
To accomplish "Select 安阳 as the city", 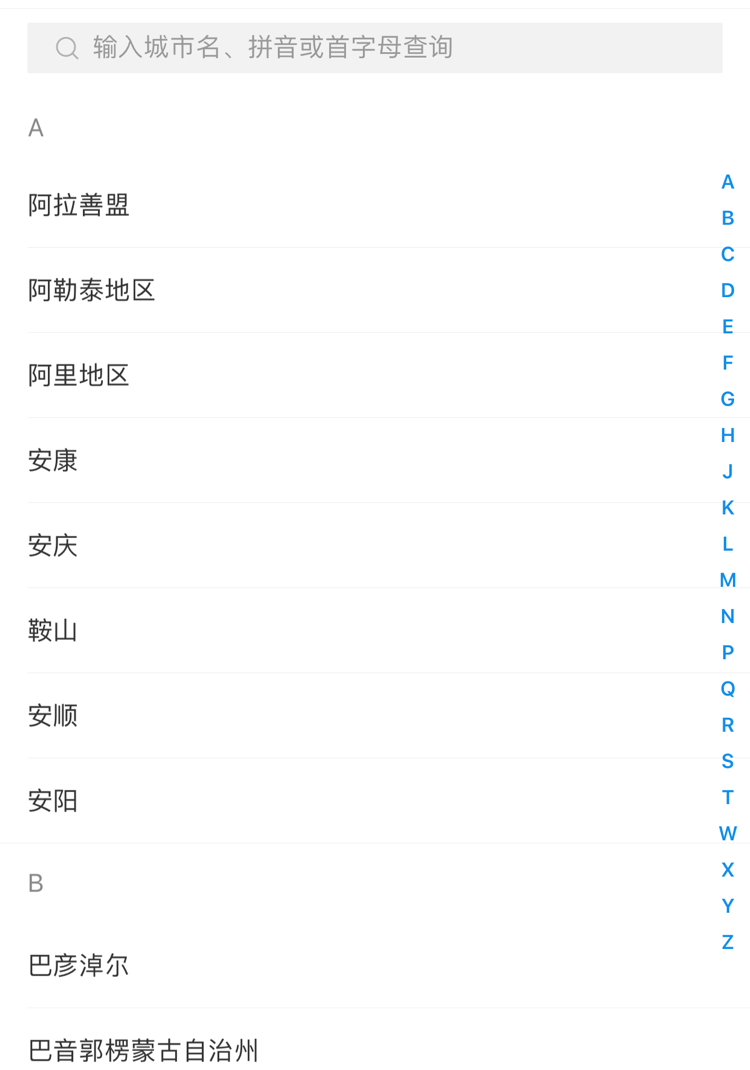I will click(53, 801).
